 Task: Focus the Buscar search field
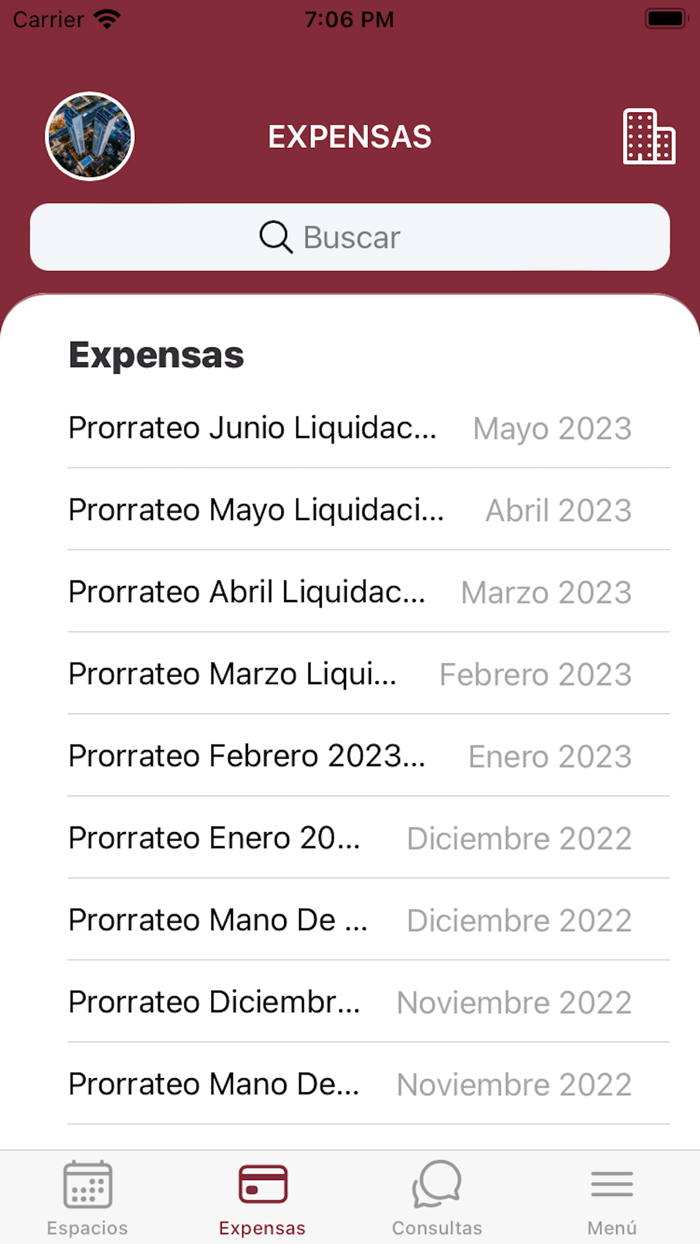pyautogui.click(x=350, y=237)
